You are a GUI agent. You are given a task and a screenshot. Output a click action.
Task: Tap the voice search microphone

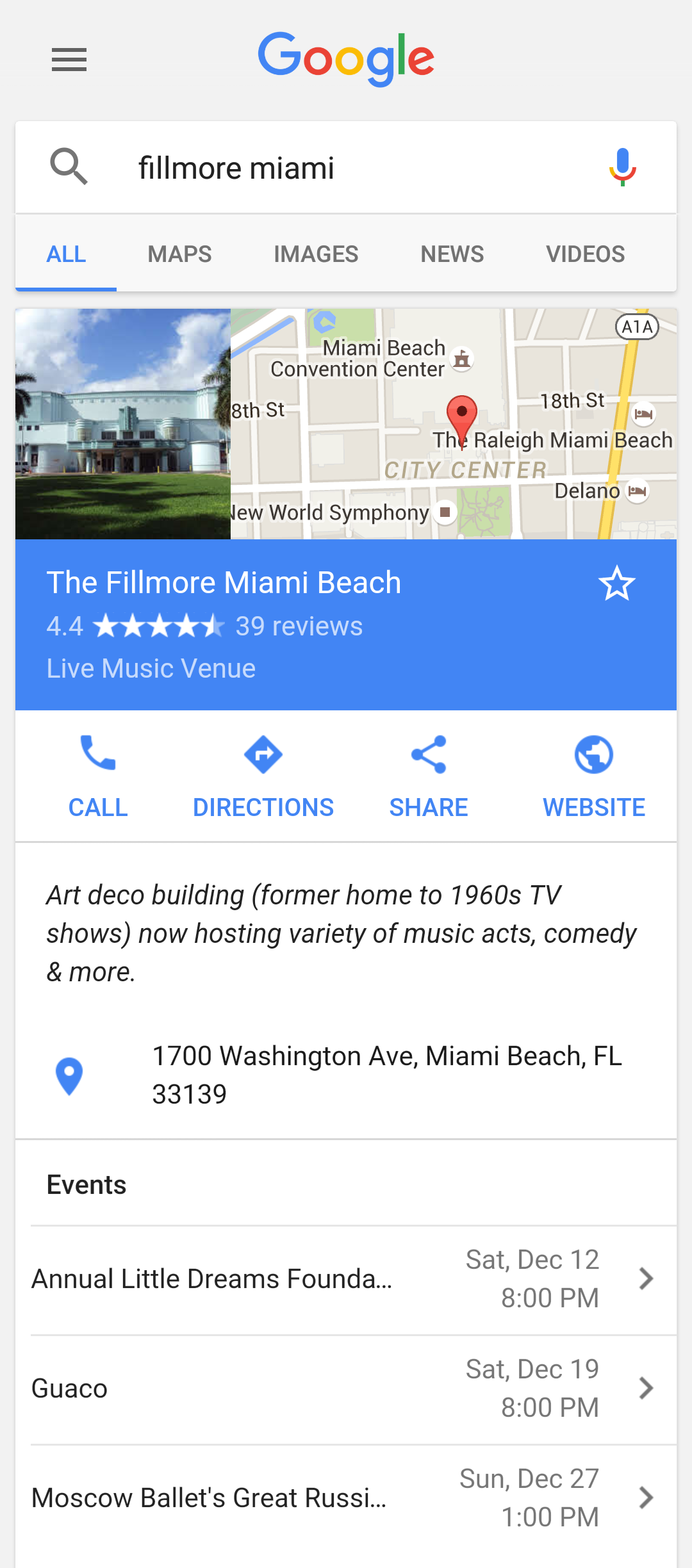click(x=622, y=167)
